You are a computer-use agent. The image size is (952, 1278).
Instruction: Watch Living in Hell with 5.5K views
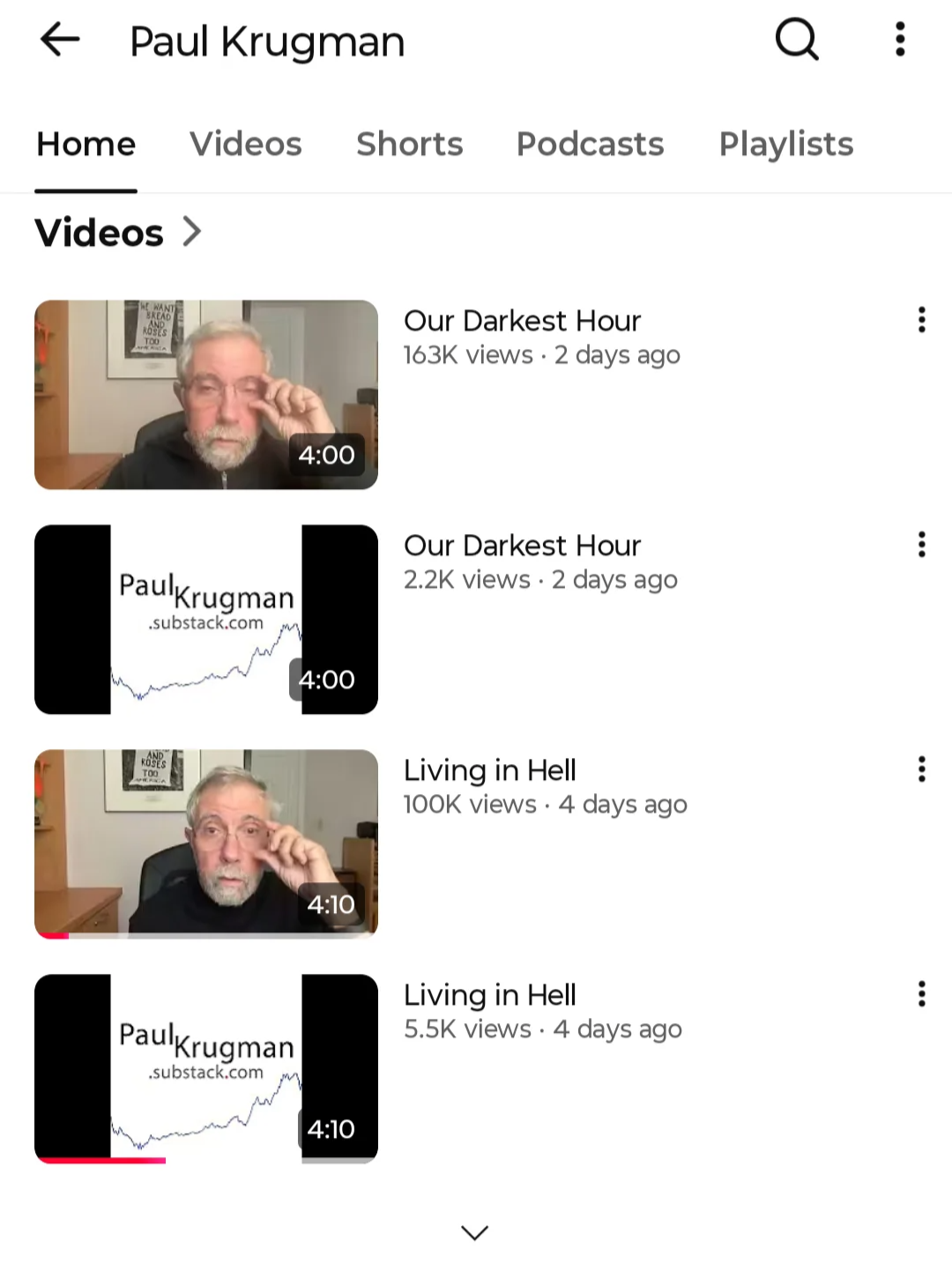tap(206, 1068)
